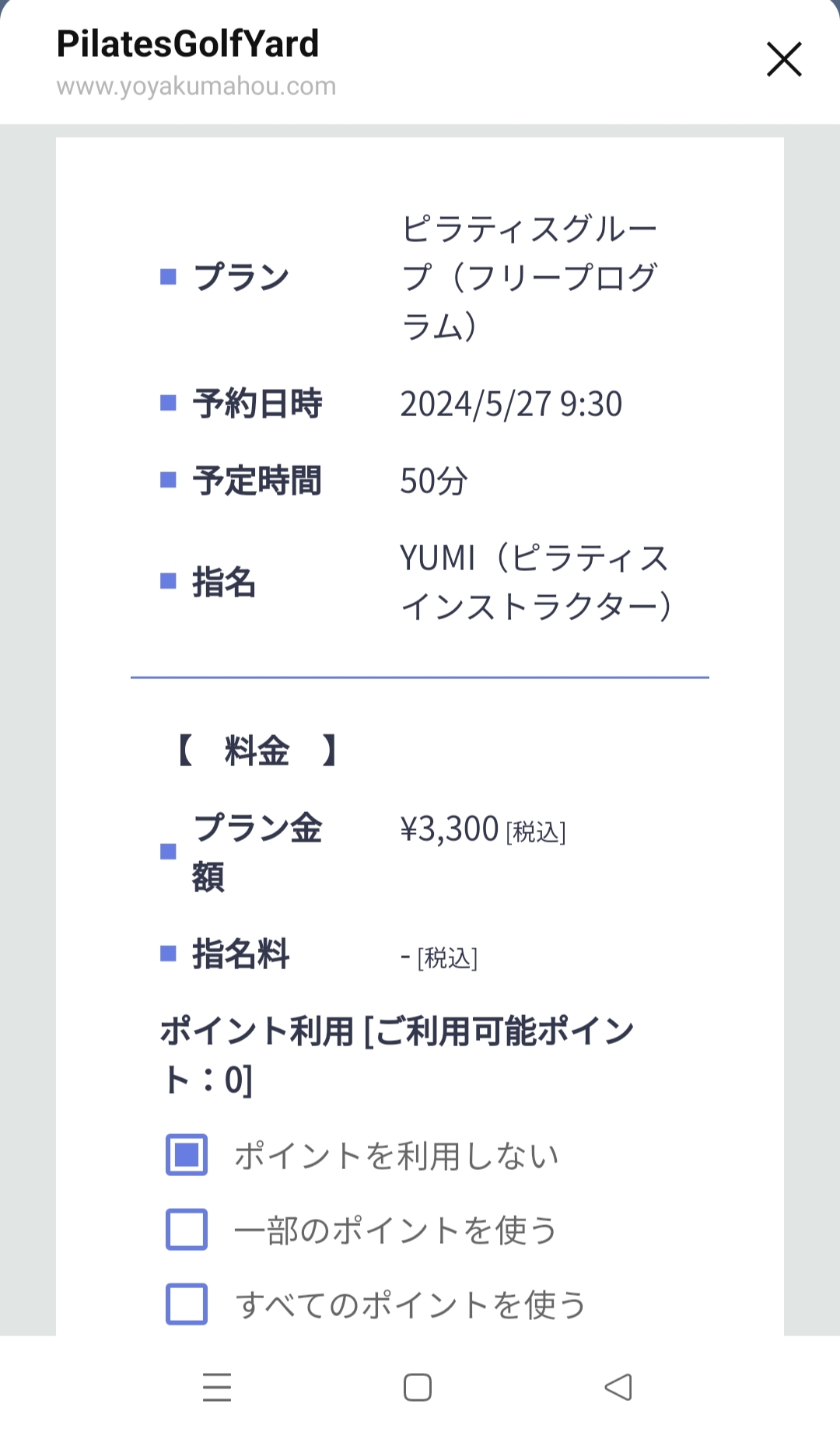840x1439 pixels.
Task: Check 一部のポイントを使う option
Action: point(187,1230)
